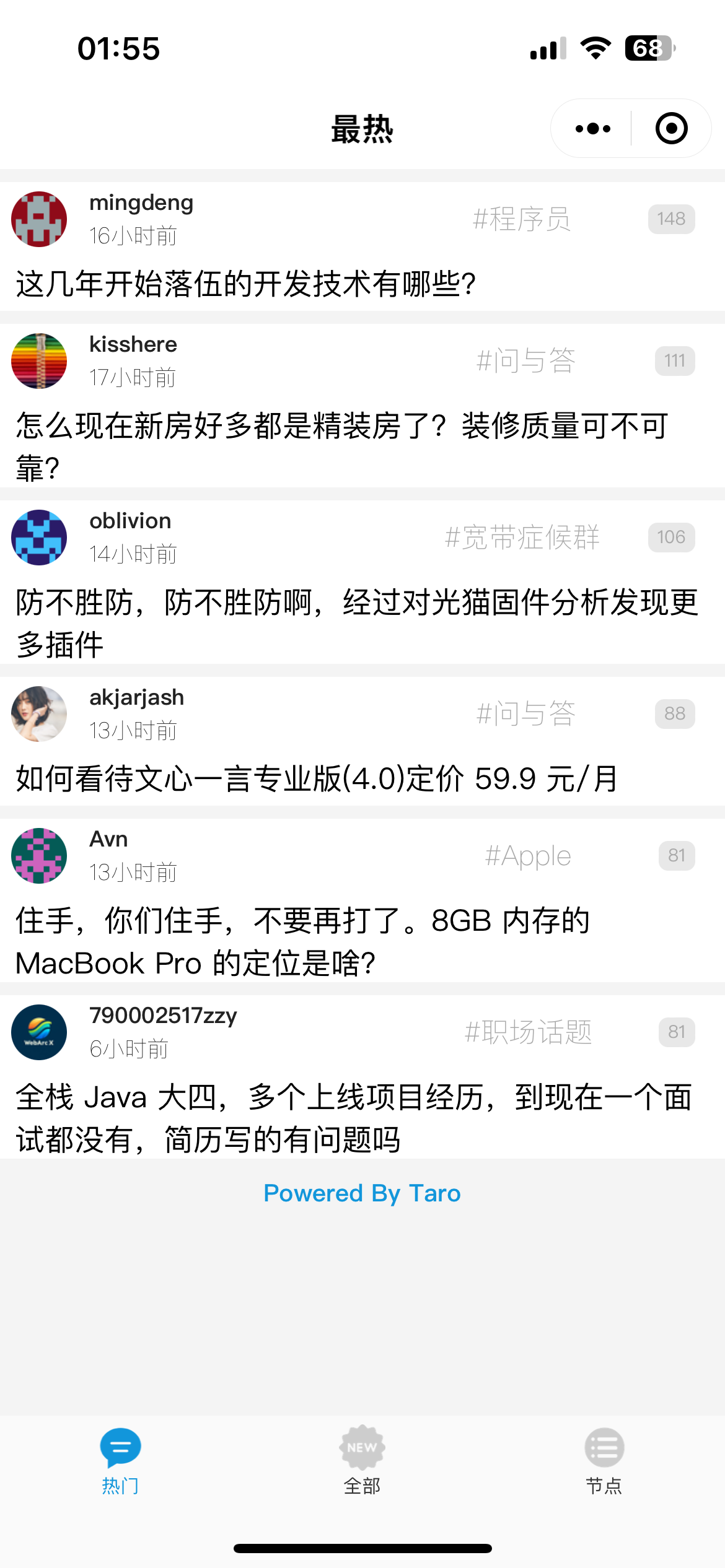
Task: Close the mini program with the circle button
Action: pos(671,129)
